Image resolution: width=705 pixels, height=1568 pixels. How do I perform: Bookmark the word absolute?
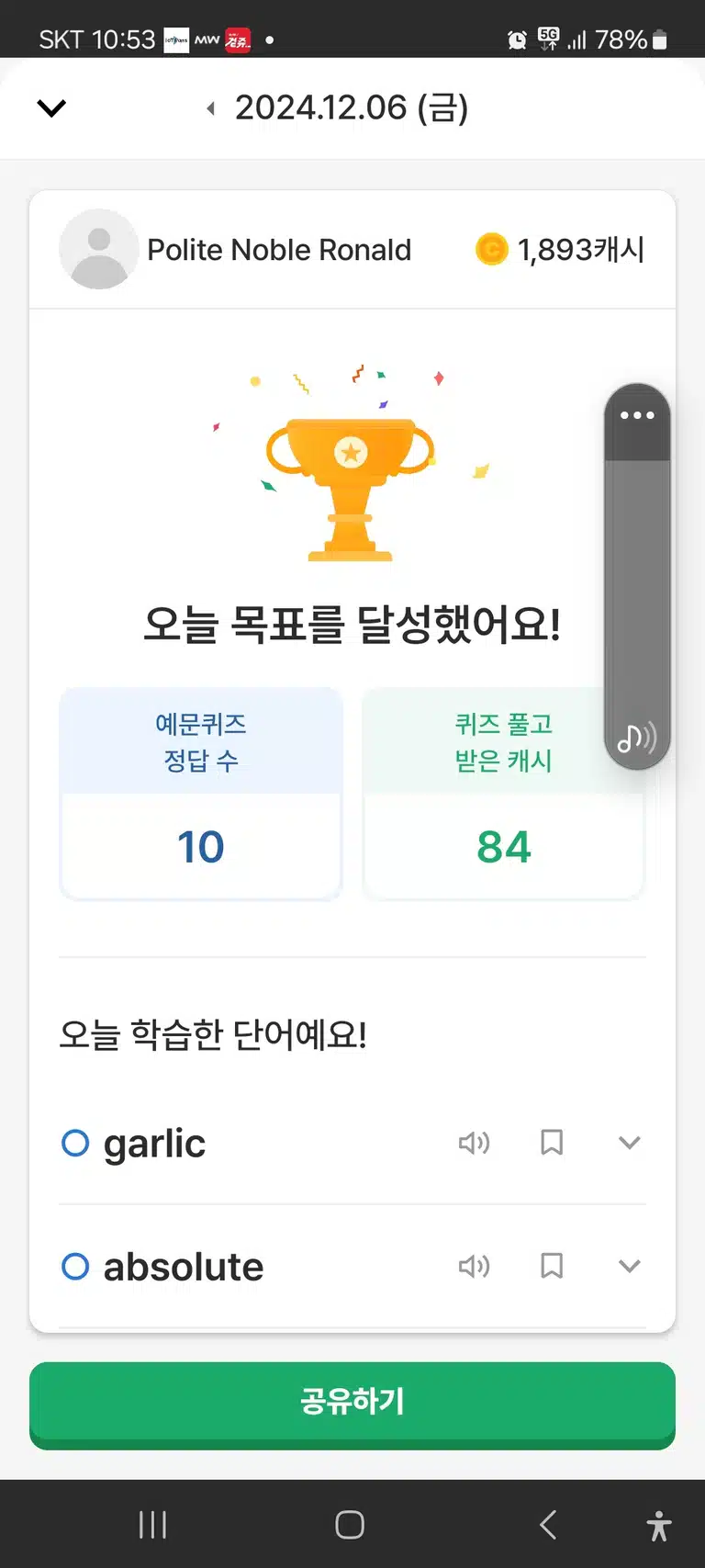[x=552, y=1266]
